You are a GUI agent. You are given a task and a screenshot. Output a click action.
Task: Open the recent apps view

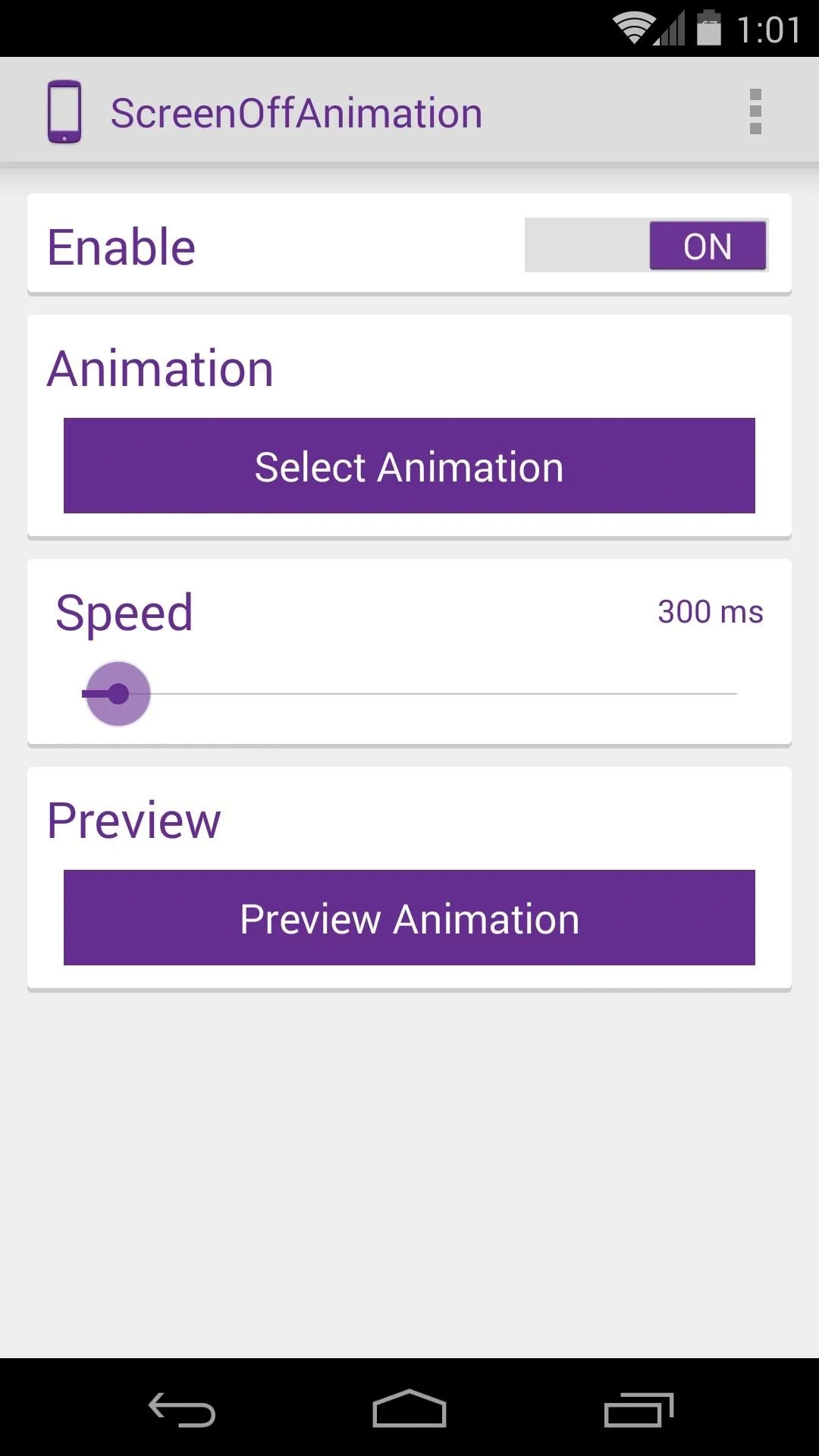point(639,1410)
